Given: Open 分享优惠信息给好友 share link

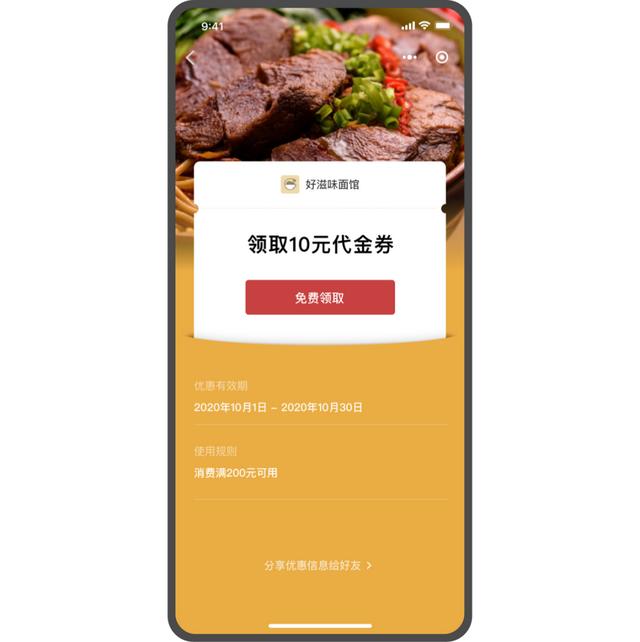Looking at the screenshot, I should coord(318,565).
